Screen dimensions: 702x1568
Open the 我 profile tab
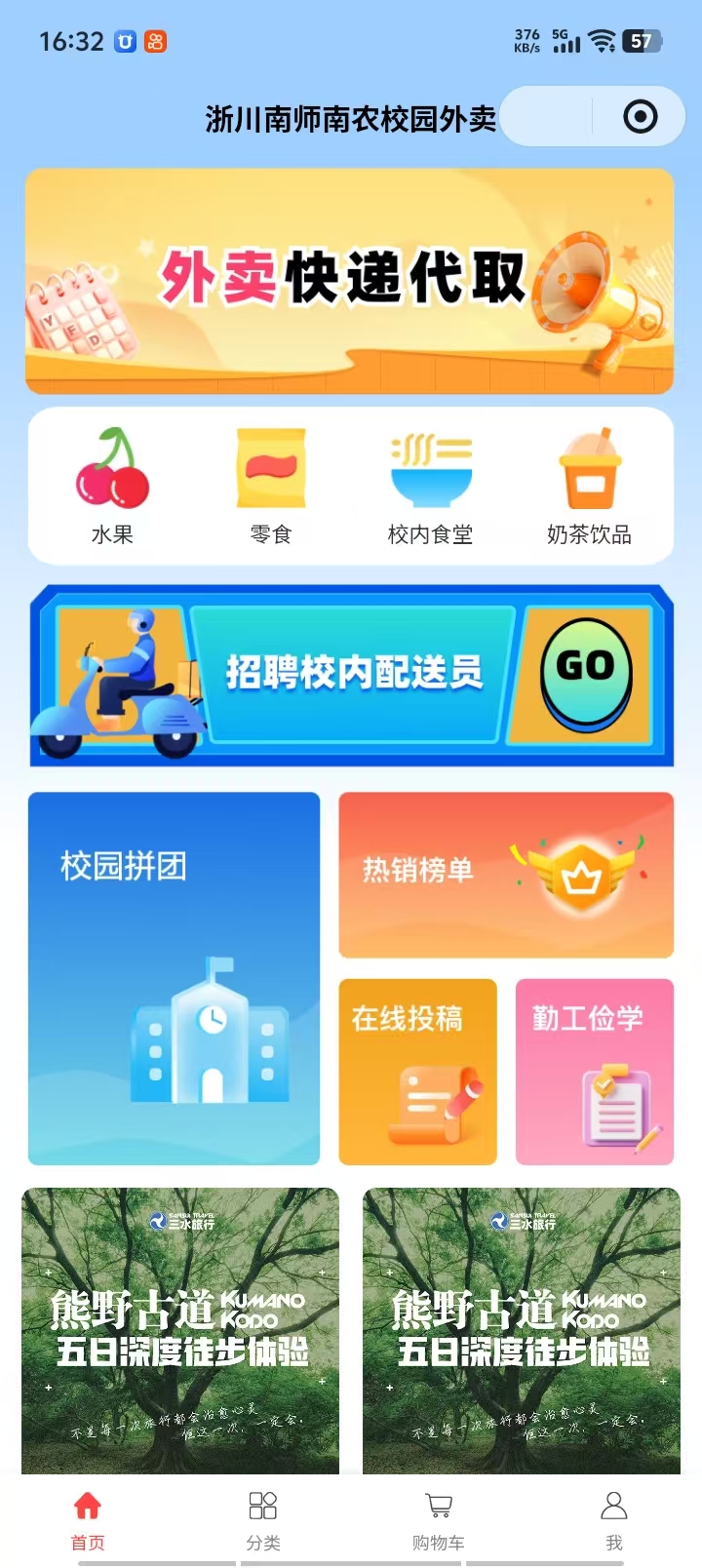[x=613, y=1519]
